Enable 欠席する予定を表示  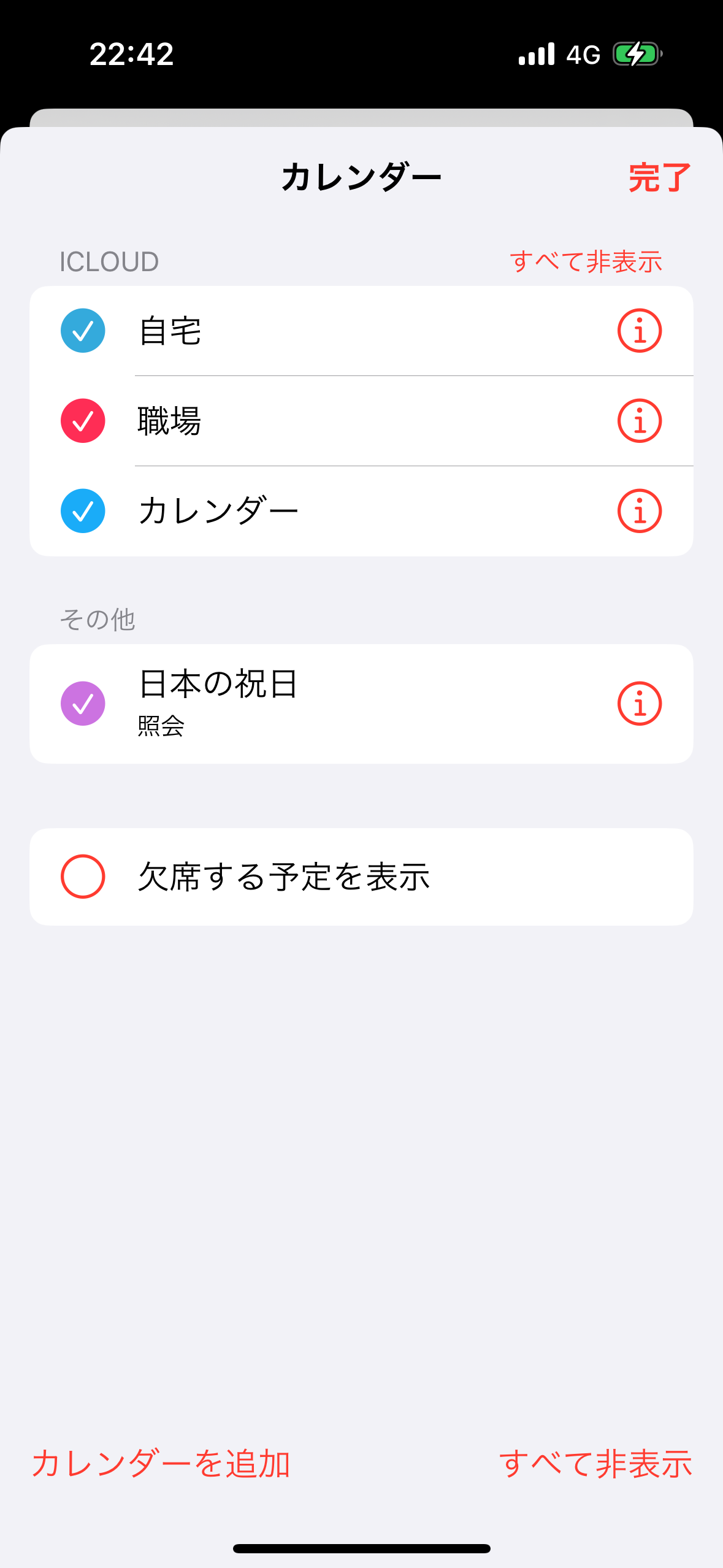coord(83,877)
